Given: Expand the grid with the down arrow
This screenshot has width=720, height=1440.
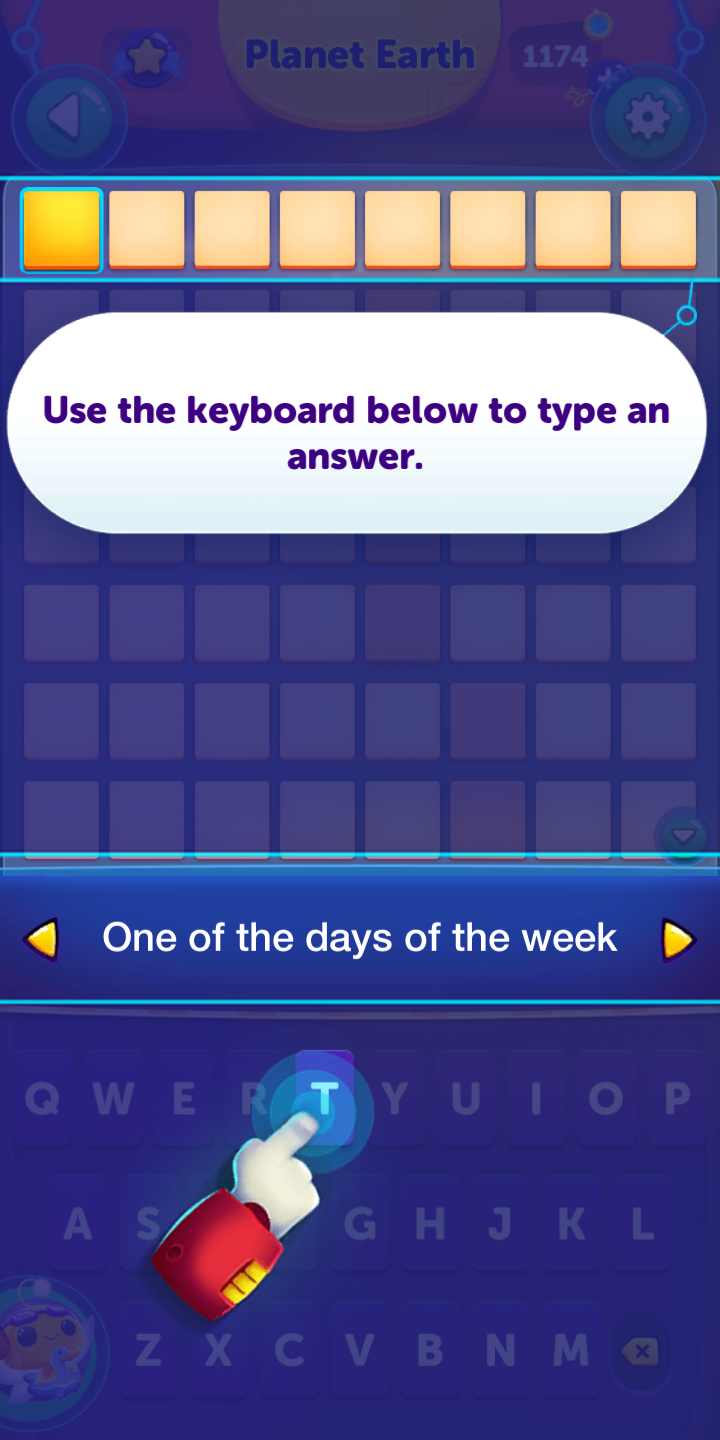Looking at the screenshot, I should point(684,836).
